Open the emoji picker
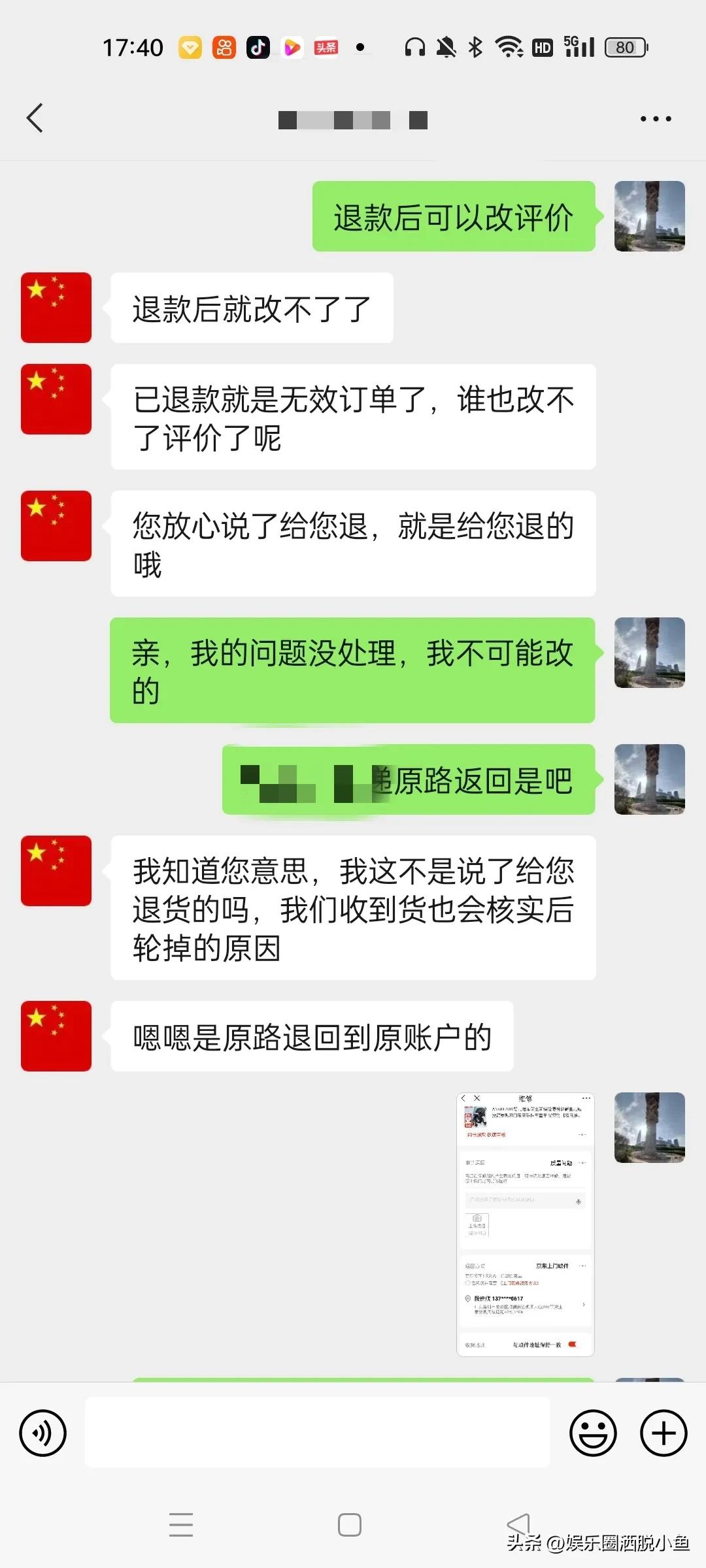The height and width of the screenshot is (1568, 706). click(594, 1432)
